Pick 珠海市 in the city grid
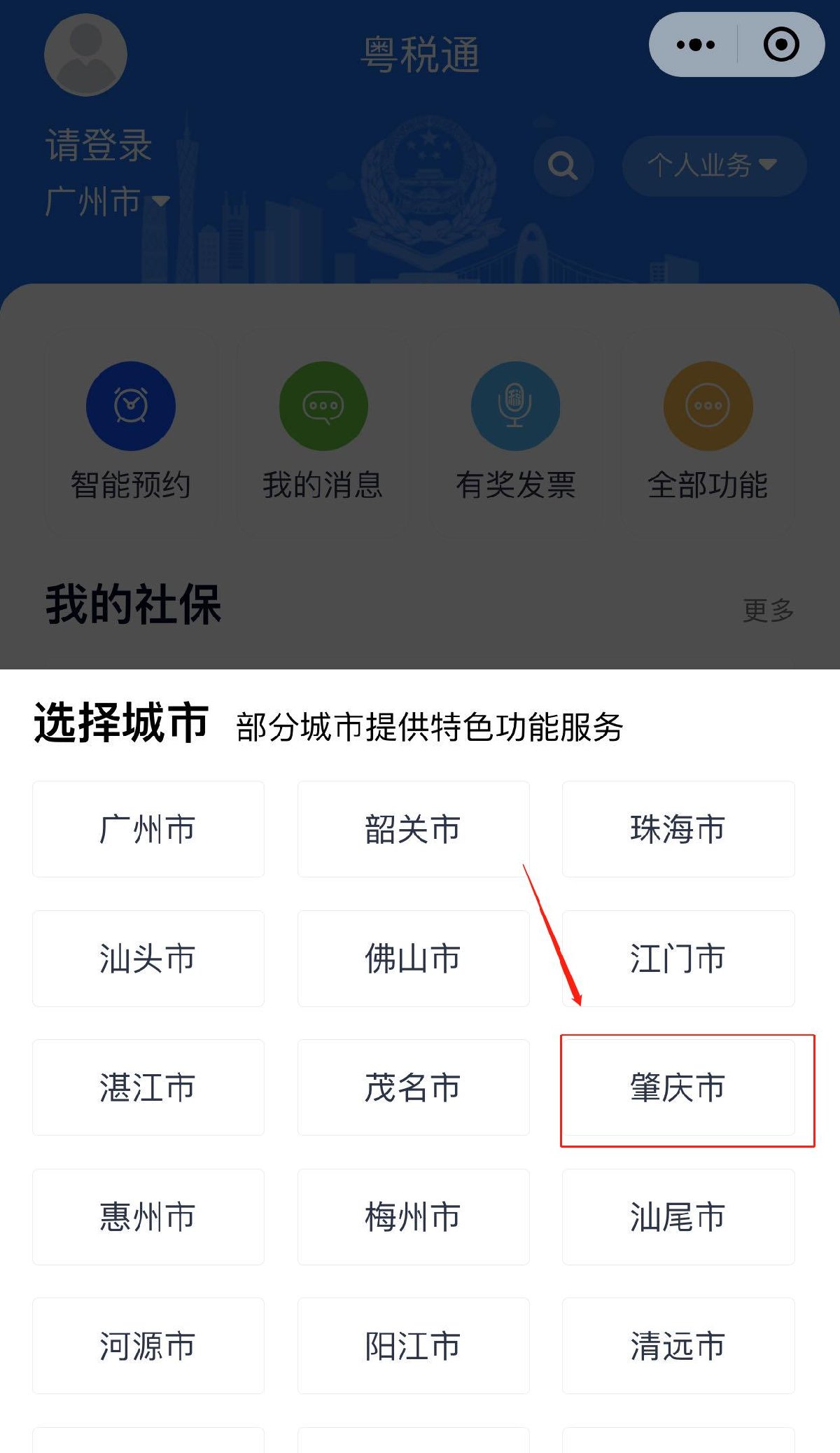 click(x=678, y=829)
